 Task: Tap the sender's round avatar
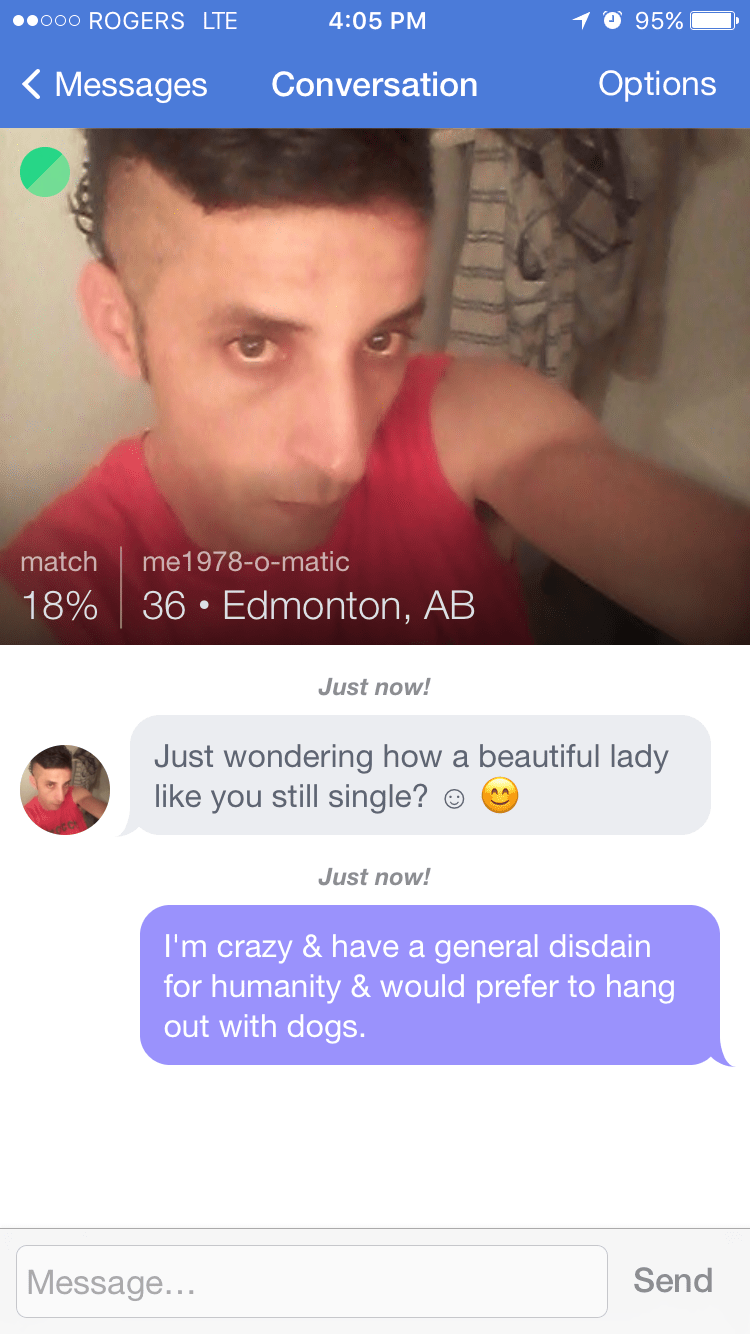coord(65,790)
